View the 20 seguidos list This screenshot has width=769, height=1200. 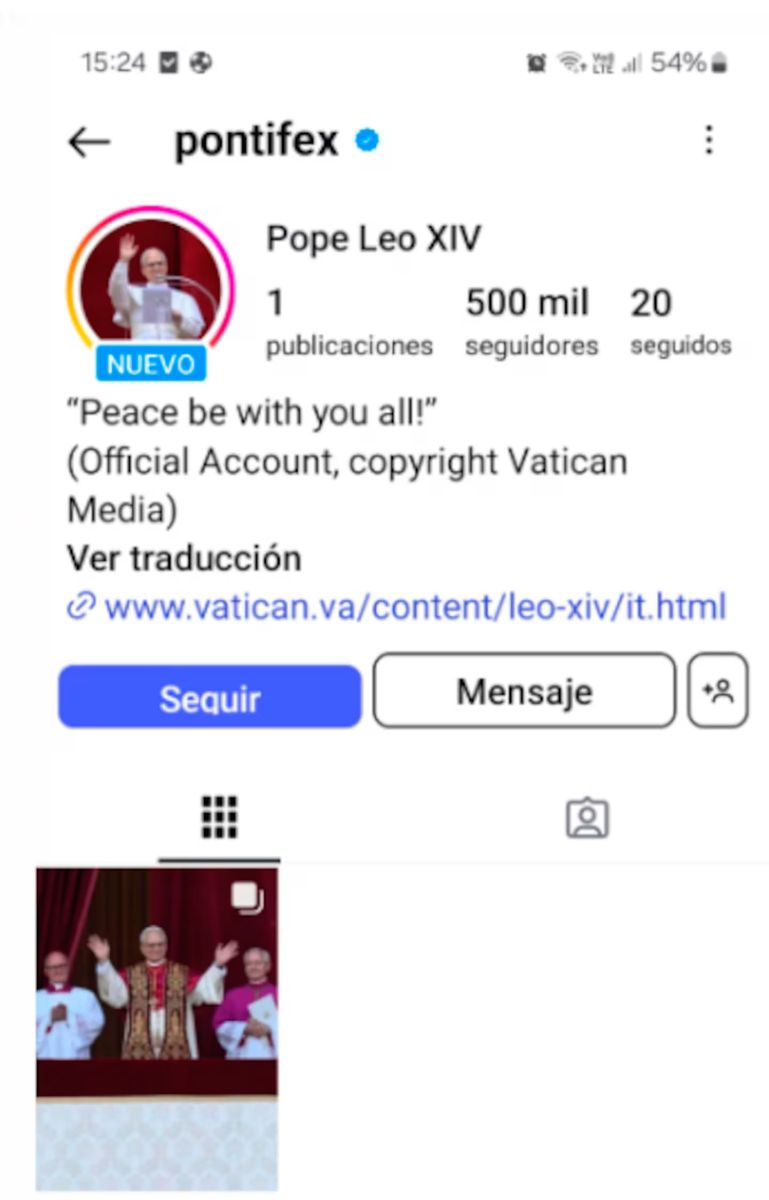(x=680, y=321)
